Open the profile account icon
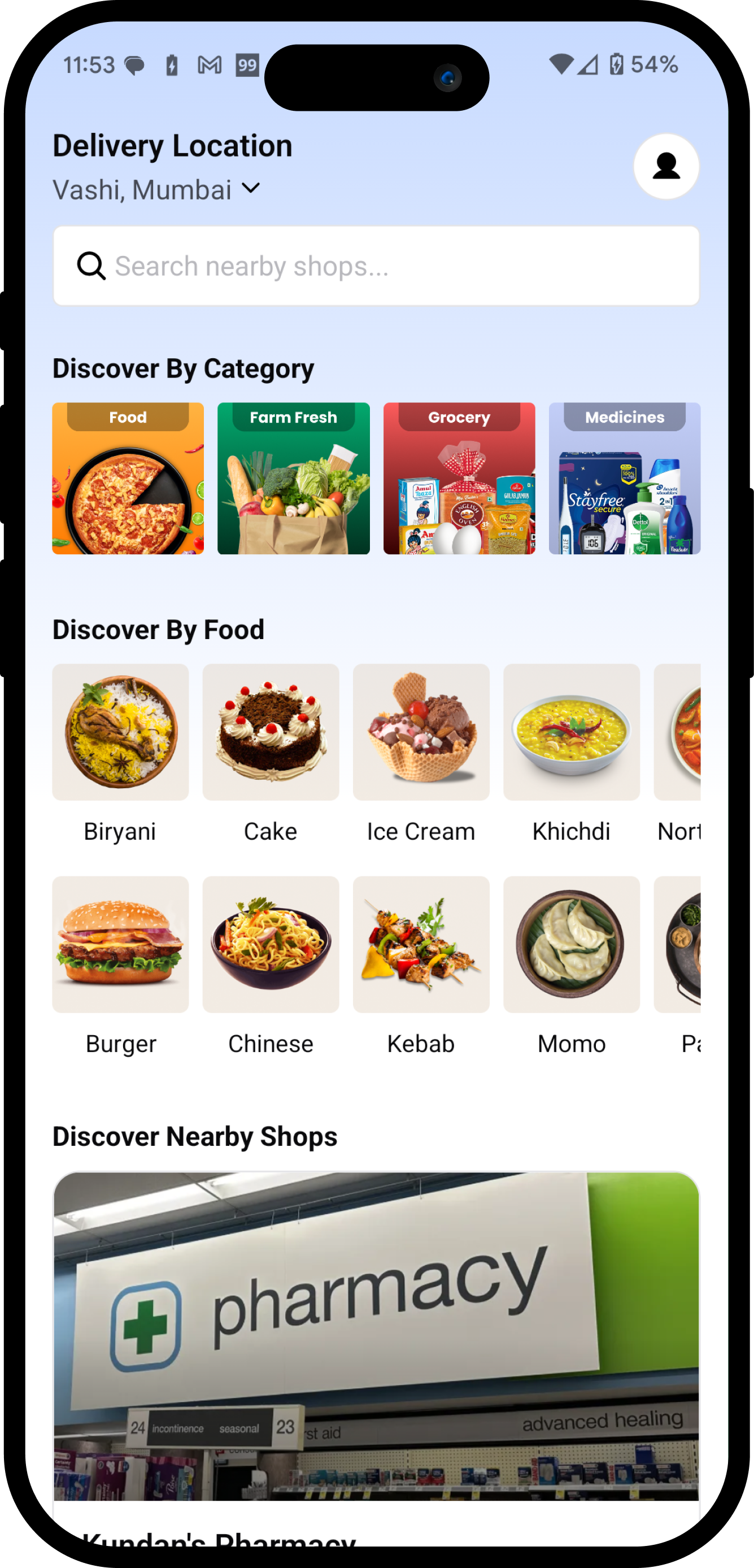 point(666,166)
